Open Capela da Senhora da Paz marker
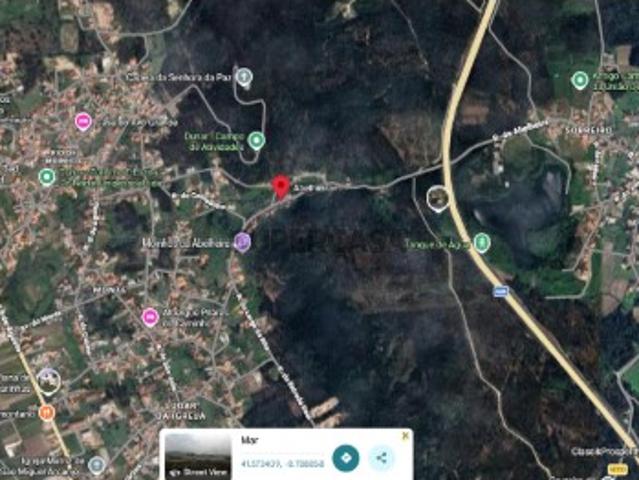The image size is (639, 480). [244, 77]
